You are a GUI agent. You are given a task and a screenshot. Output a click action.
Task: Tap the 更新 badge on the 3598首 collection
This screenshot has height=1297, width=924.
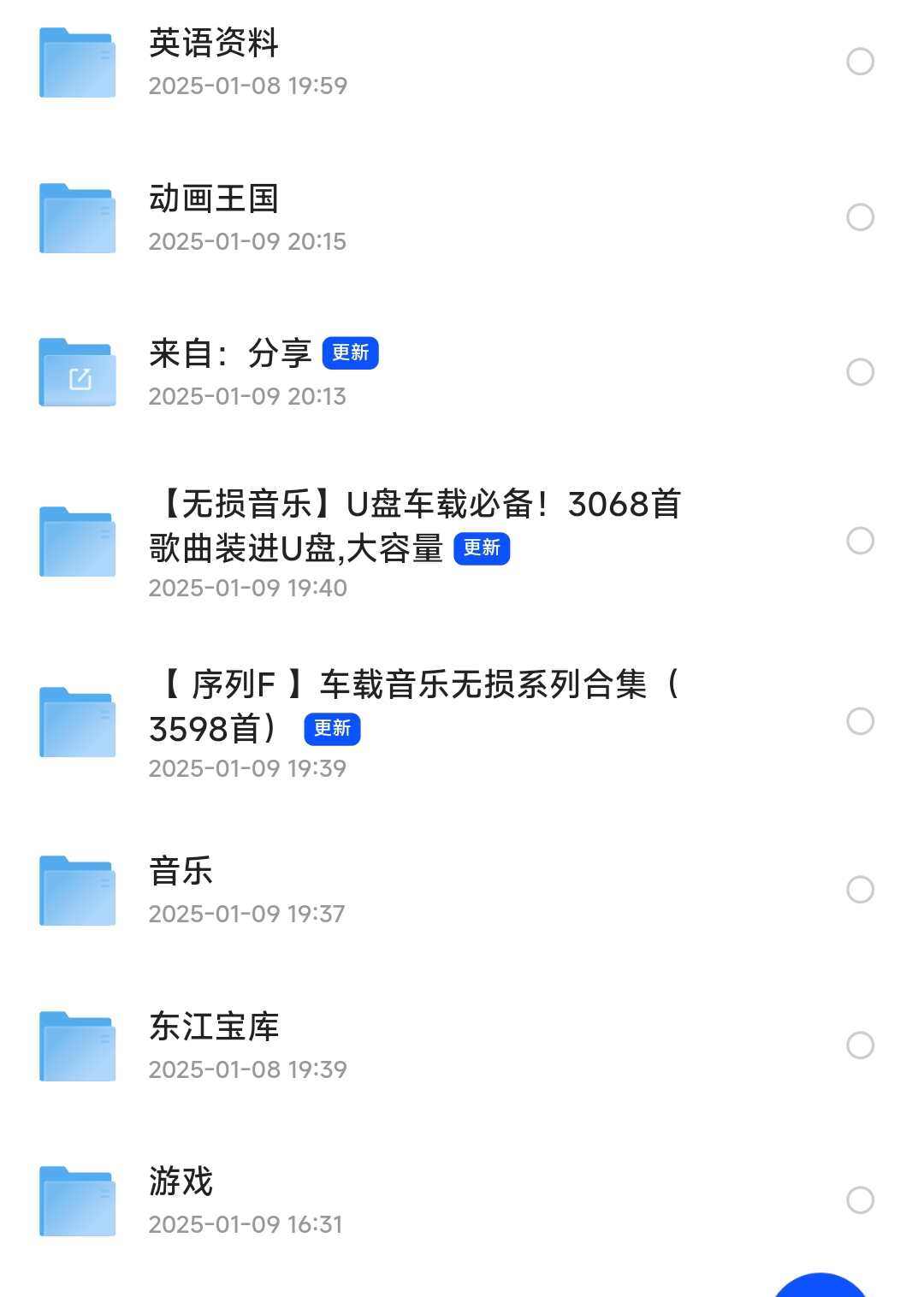coord(333,729)
